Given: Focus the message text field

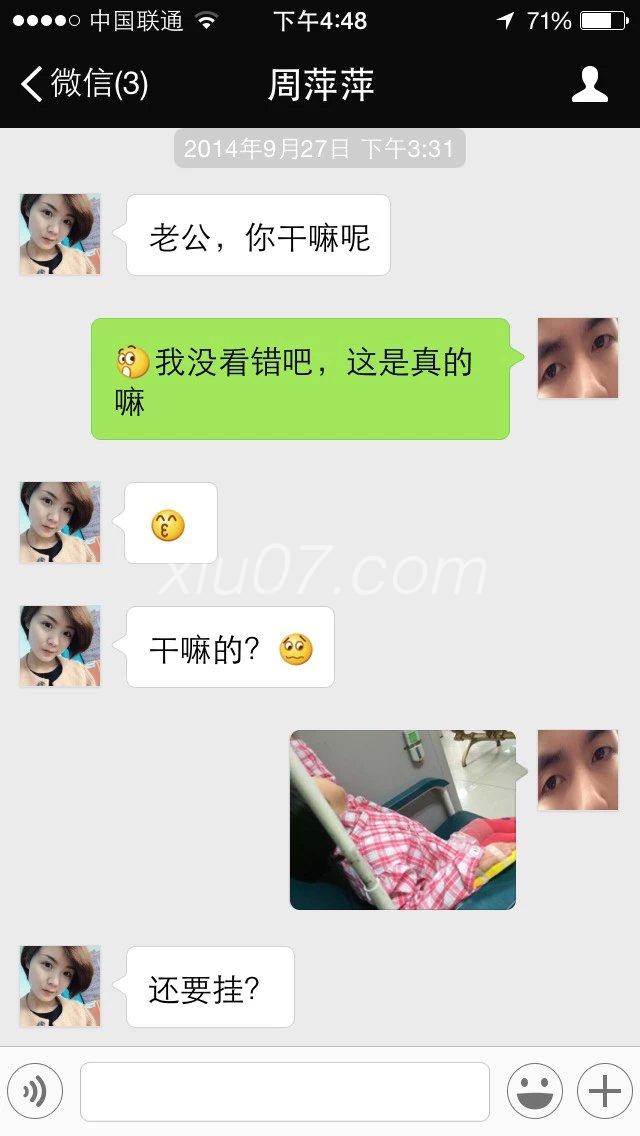Looking at the screenshot, I should click(285, 1091).
